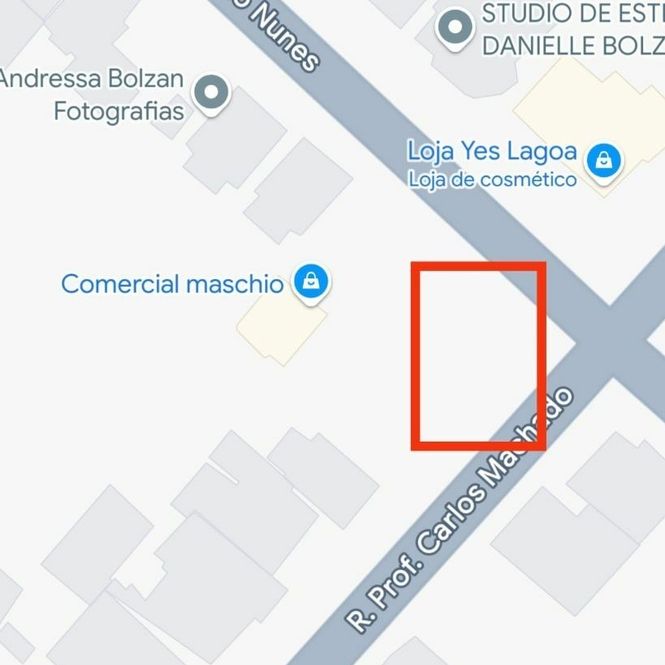Open the Andressa Bolzan Fotografias map pin
Viewport: 665px width, 665px height.
(x=212, y=94)
